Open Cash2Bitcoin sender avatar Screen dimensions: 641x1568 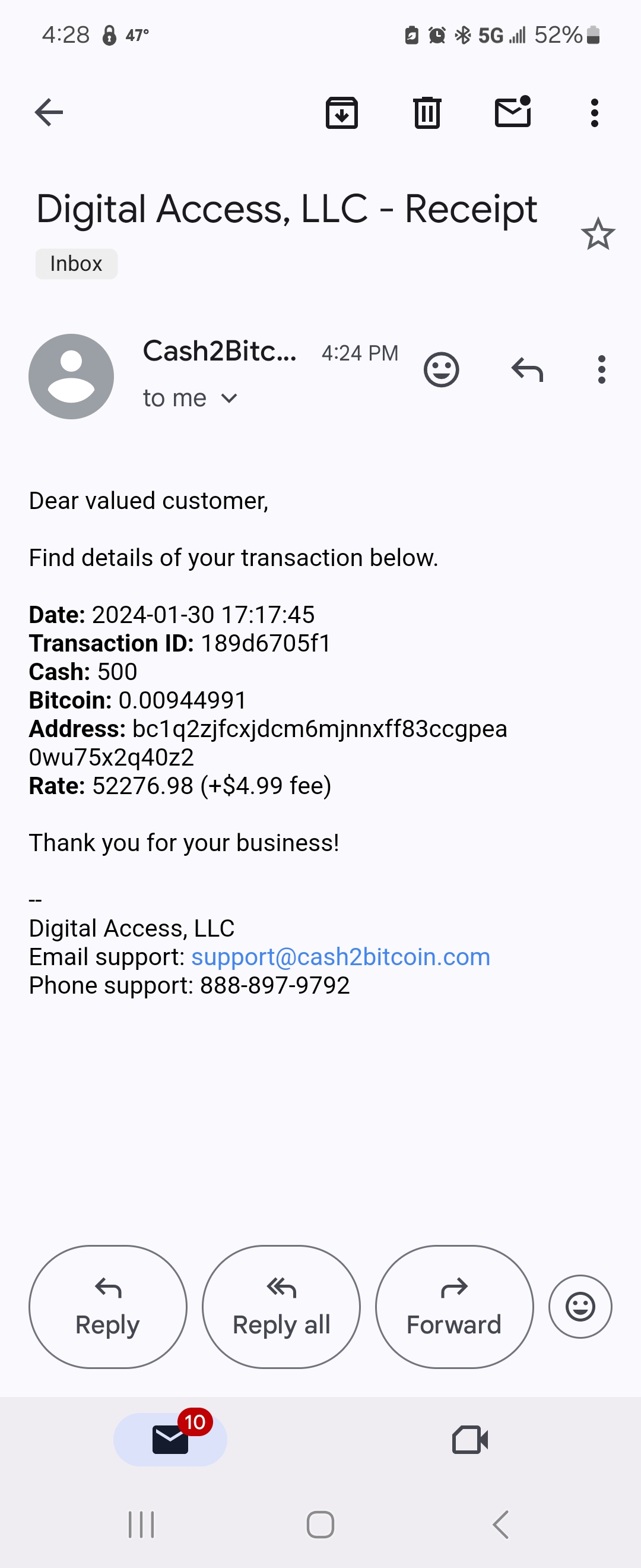pos(71,376)
